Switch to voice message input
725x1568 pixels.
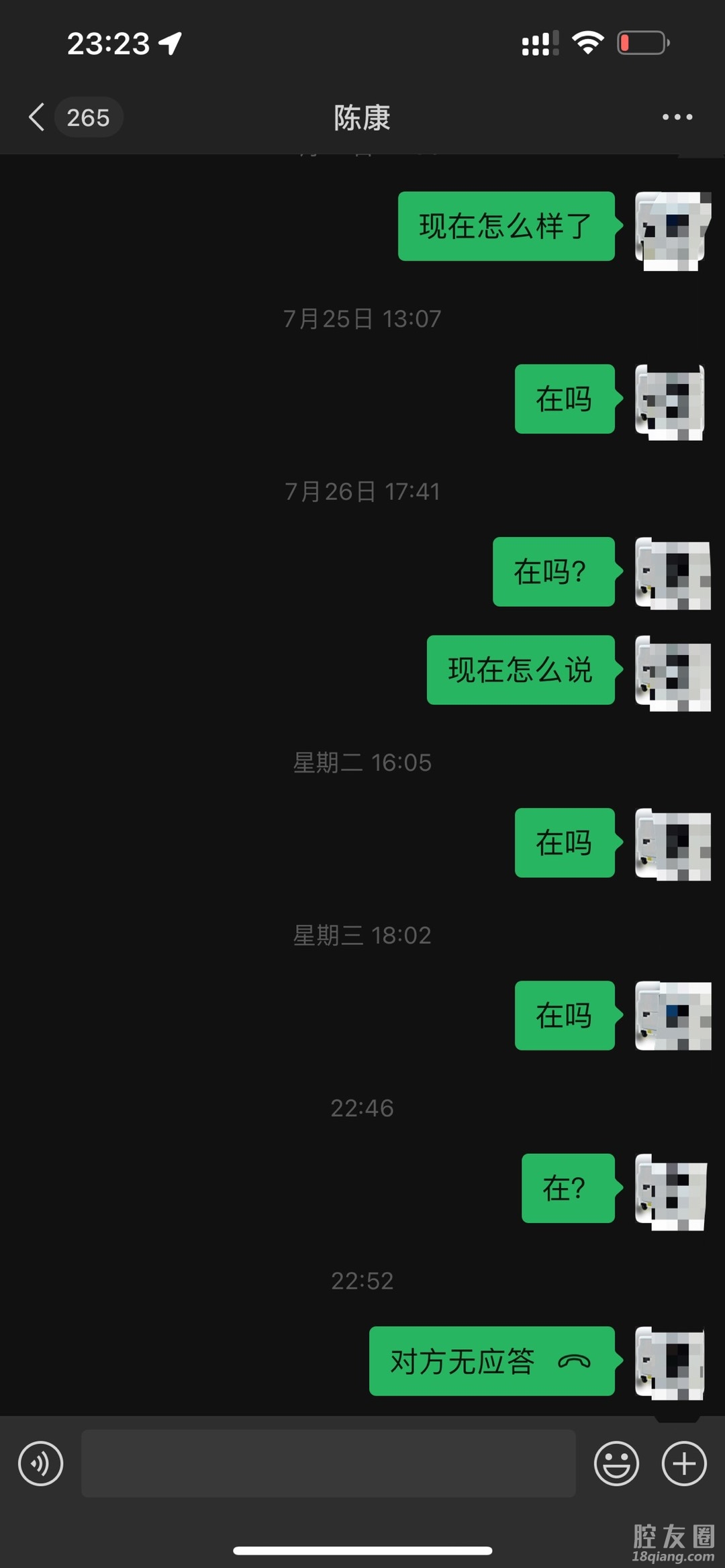(41, 1463)
